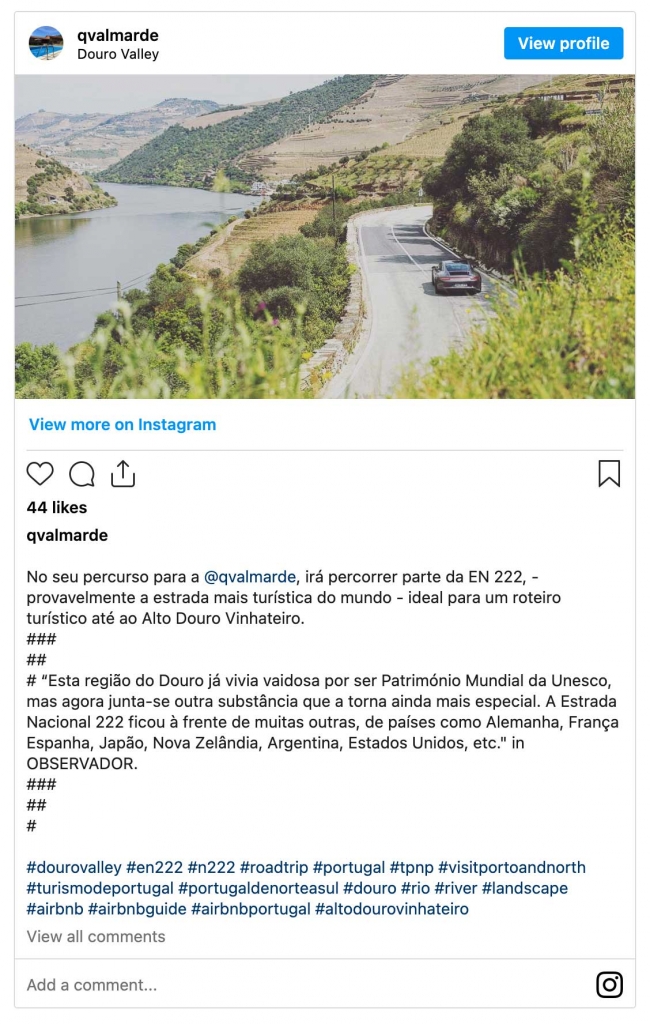View all comments

96,936
